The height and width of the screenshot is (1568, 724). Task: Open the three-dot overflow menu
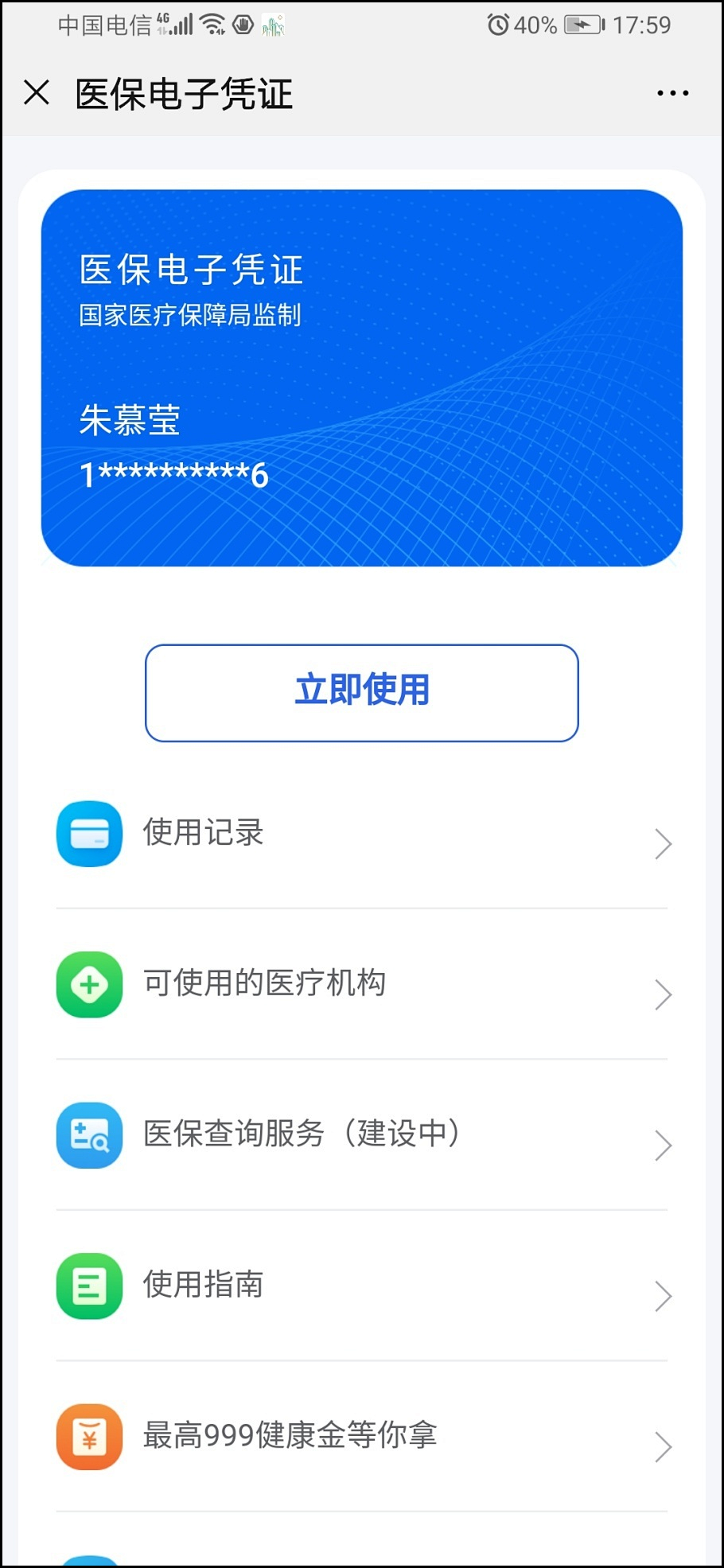click(672, 93)
